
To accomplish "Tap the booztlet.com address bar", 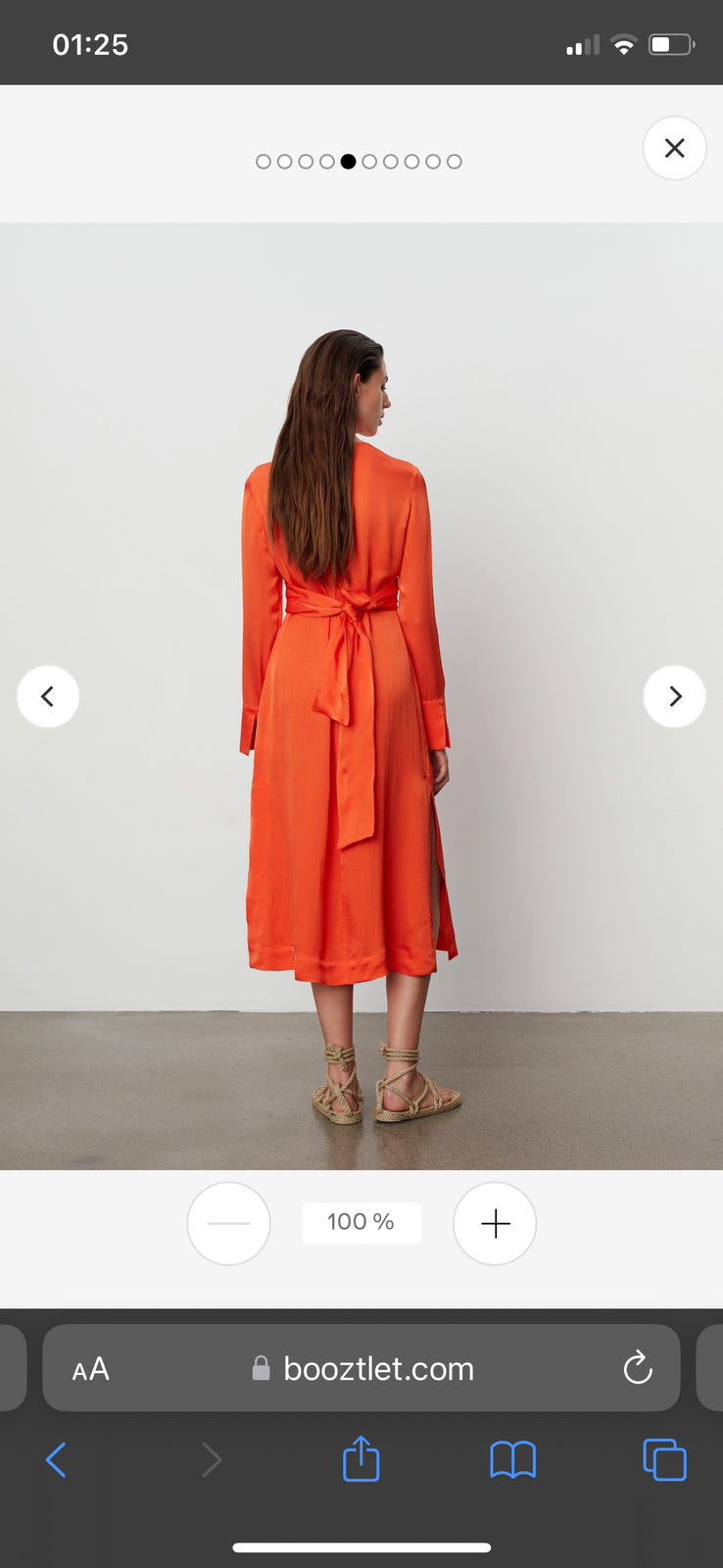I will coord(361,1368).
